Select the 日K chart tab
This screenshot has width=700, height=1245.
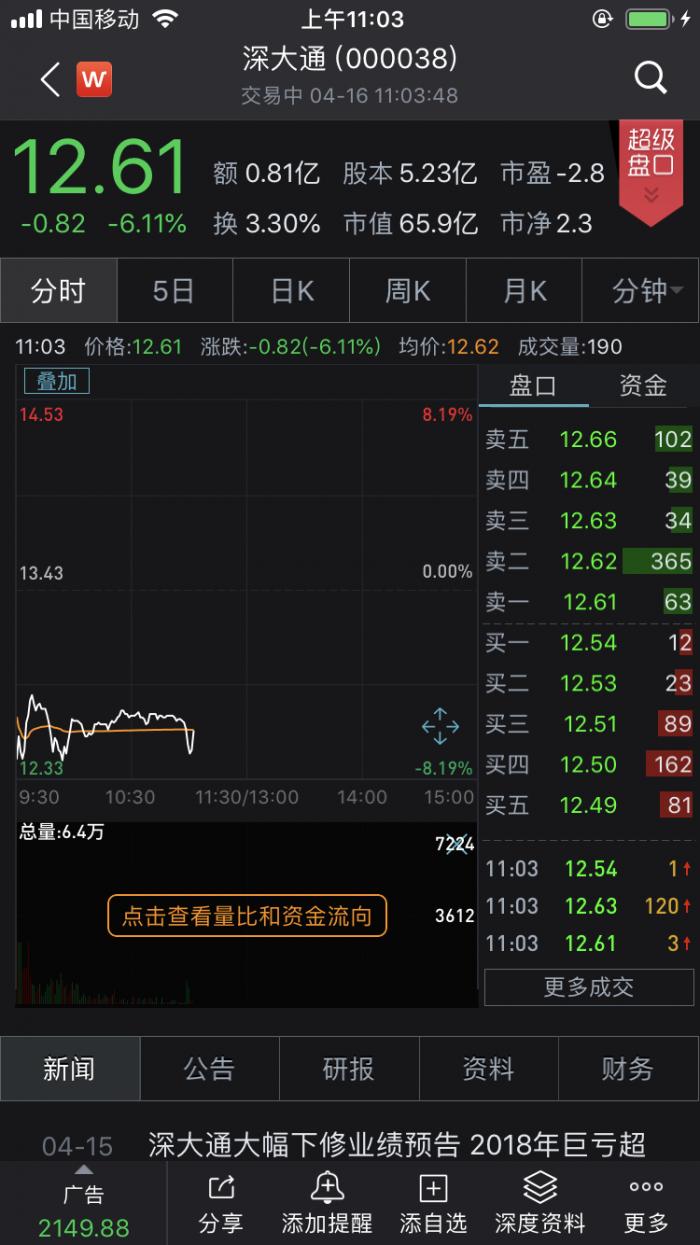click(291, 291)
